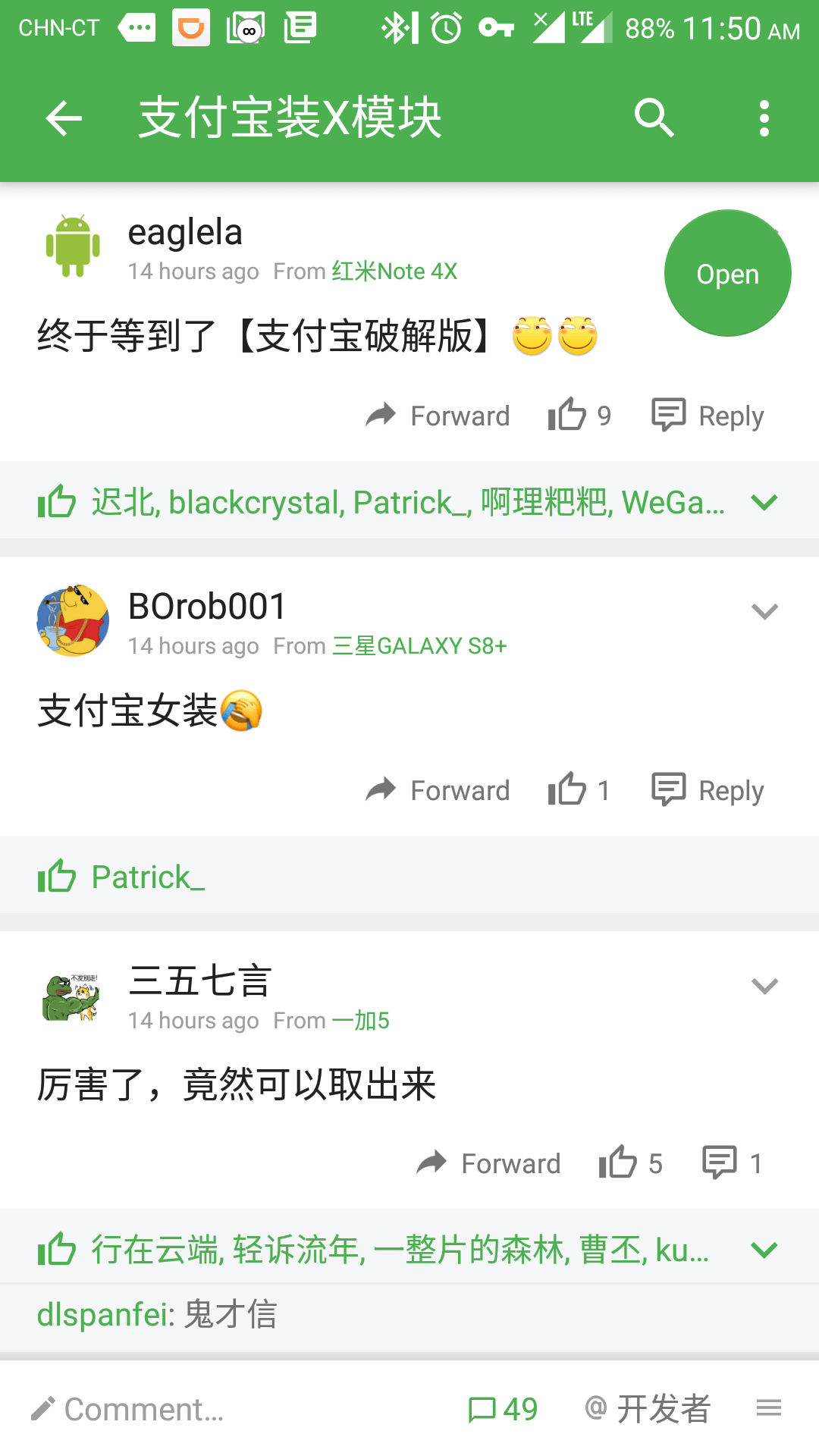819x1456 pixels.
Task: Open the search icon in the toolbar
Action: [x=654, y=118]
